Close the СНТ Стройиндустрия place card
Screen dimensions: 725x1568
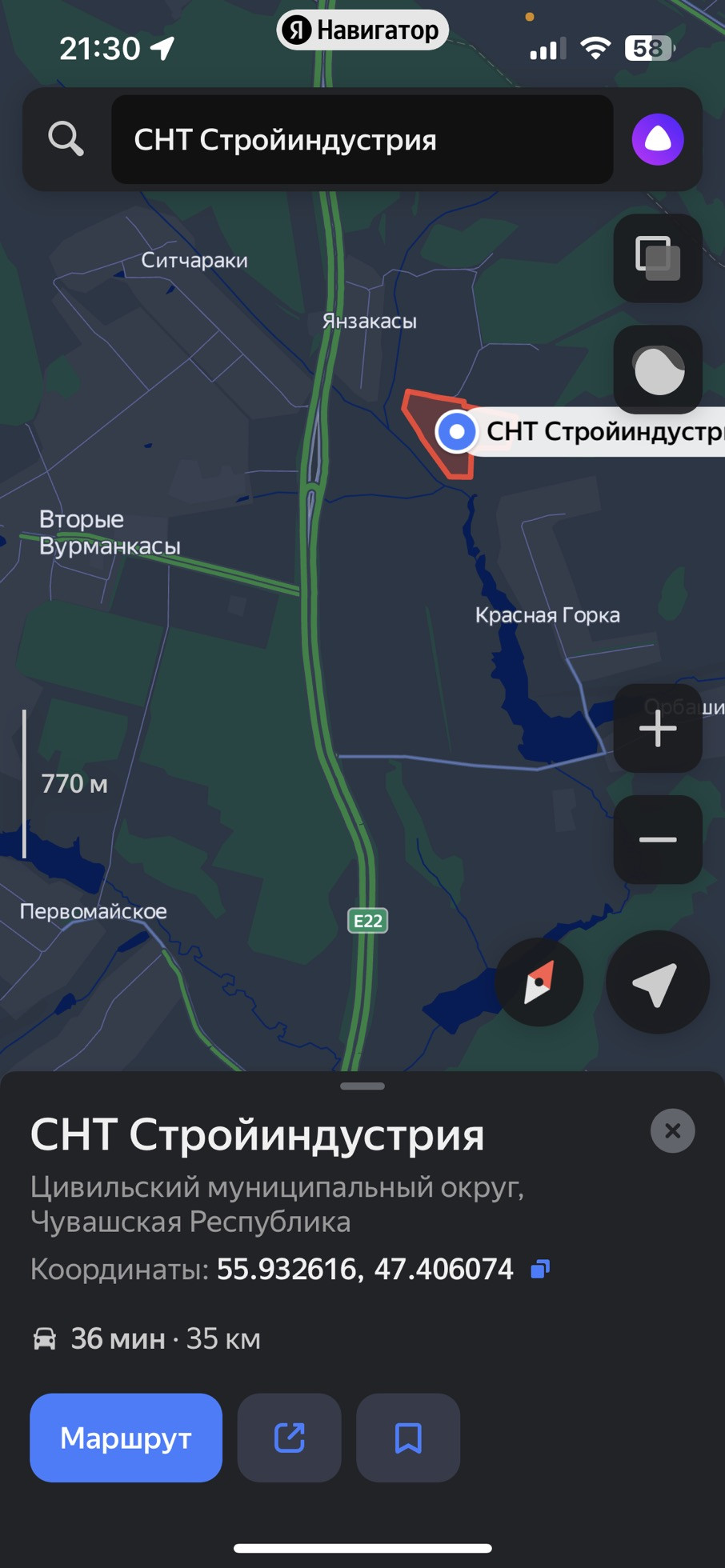pos(673,1130)
